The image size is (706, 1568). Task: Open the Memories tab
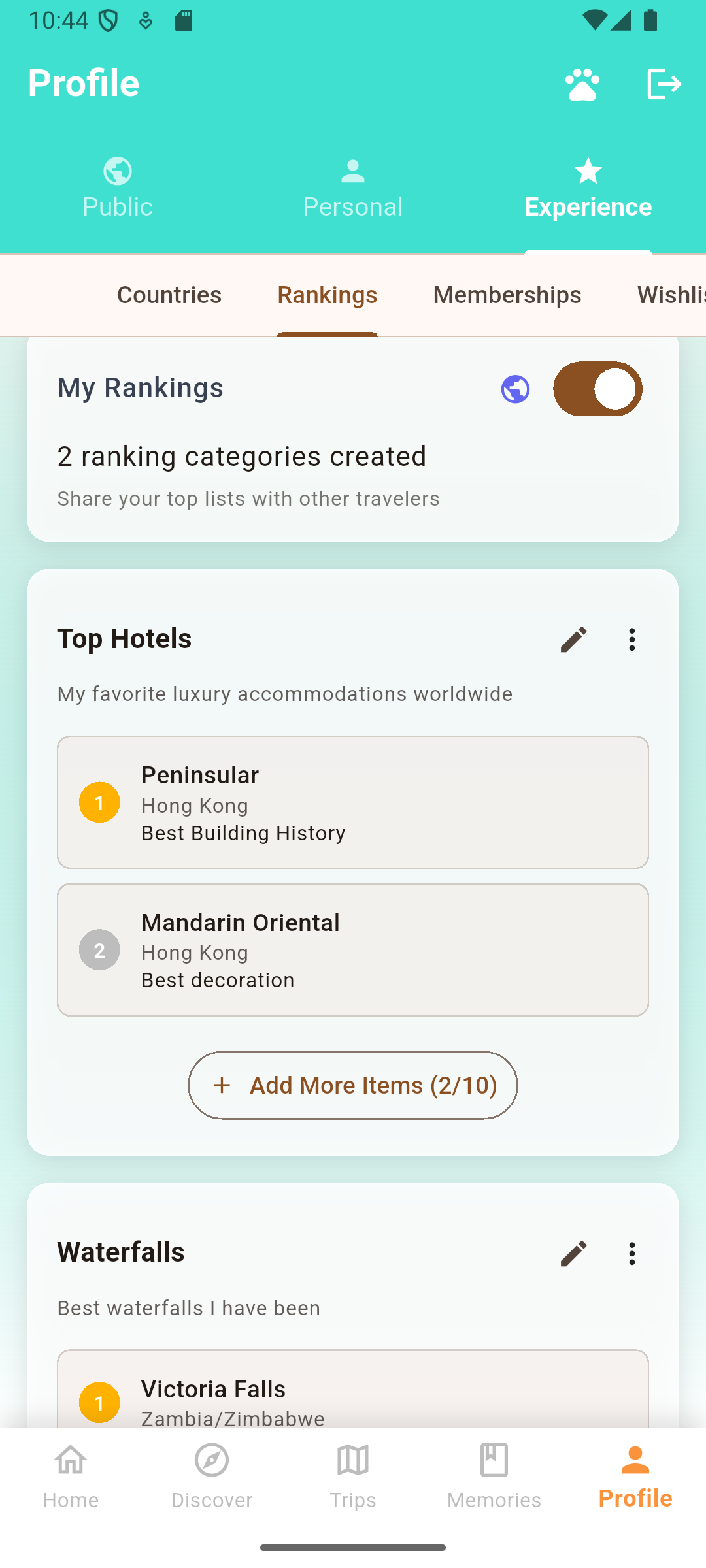pos(494,1477)
